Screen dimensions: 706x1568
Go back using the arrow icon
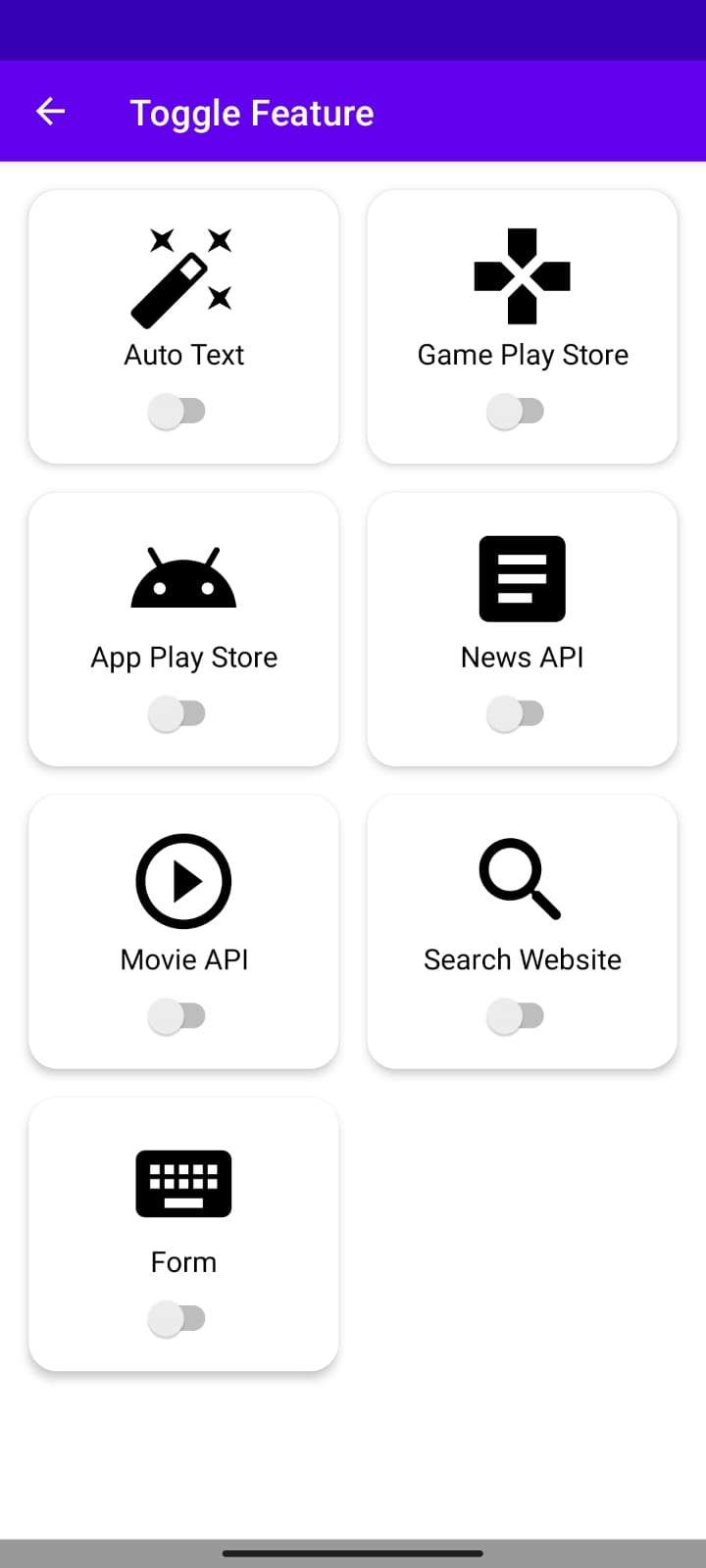pos(51,112)
